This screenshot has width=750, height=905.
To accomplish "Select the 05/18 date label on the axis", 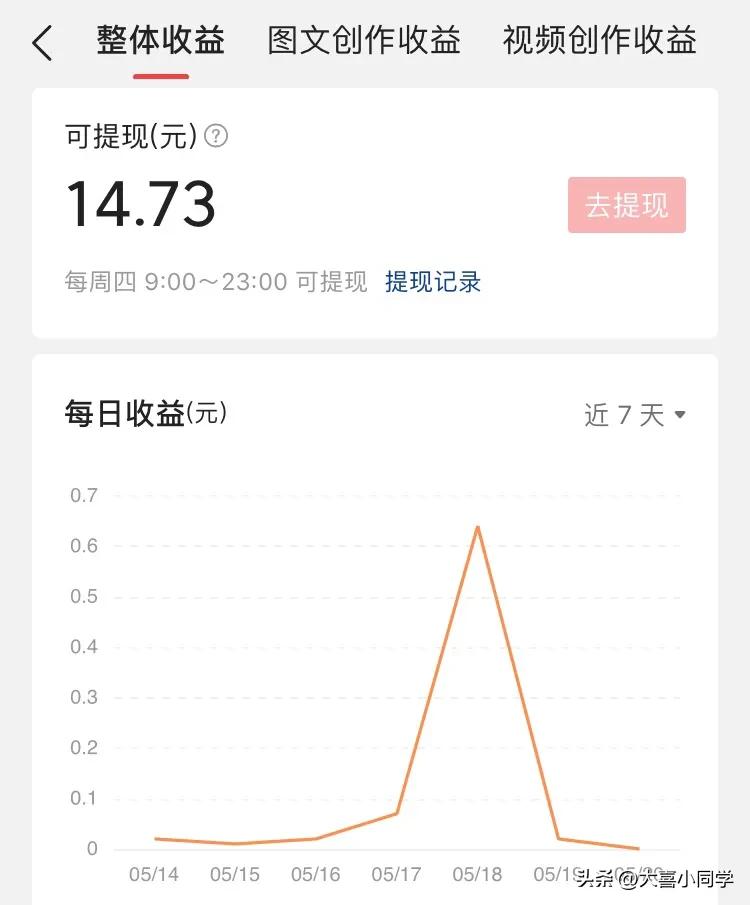I will pyautogui.click(x=478, y=873).
